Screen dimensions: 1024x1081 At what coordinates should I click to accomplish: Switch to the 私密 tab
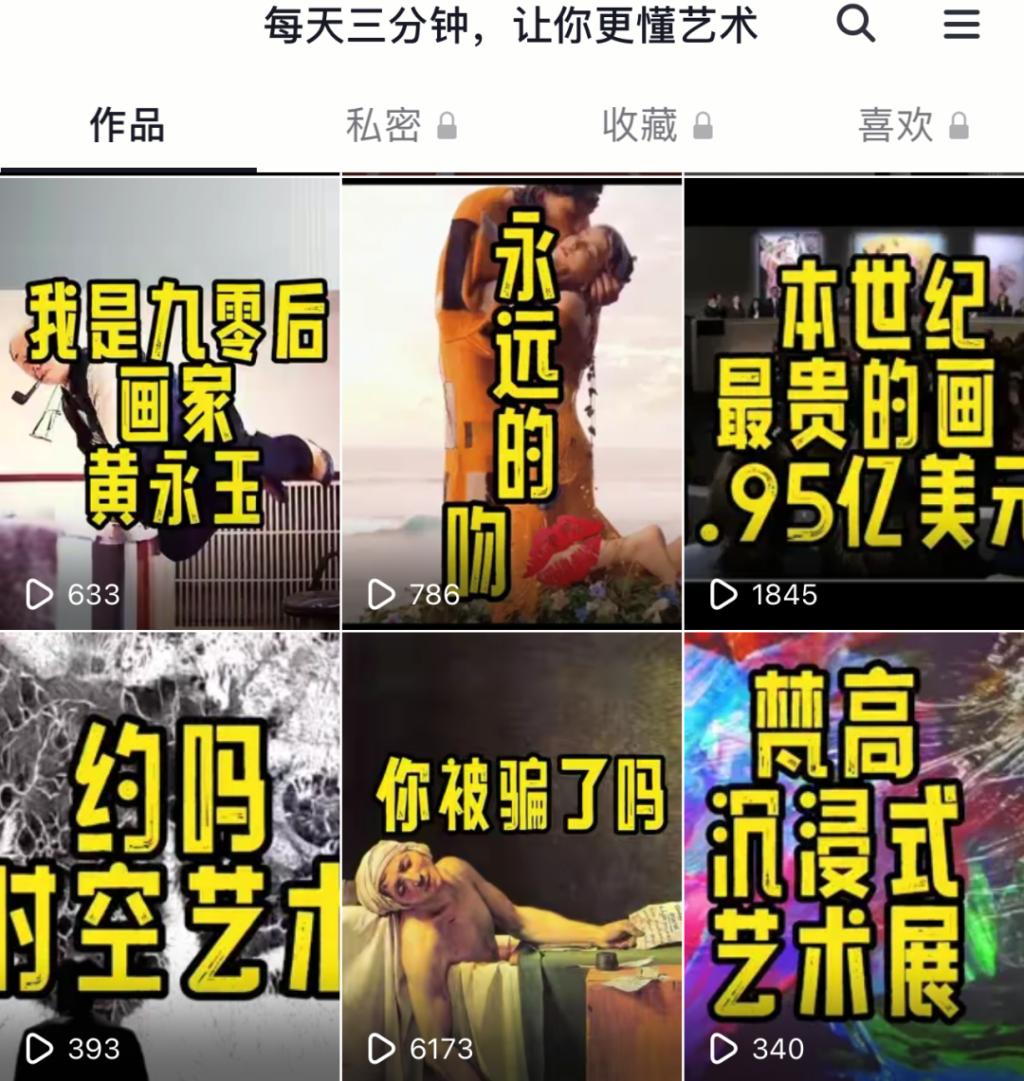(400, 126)
